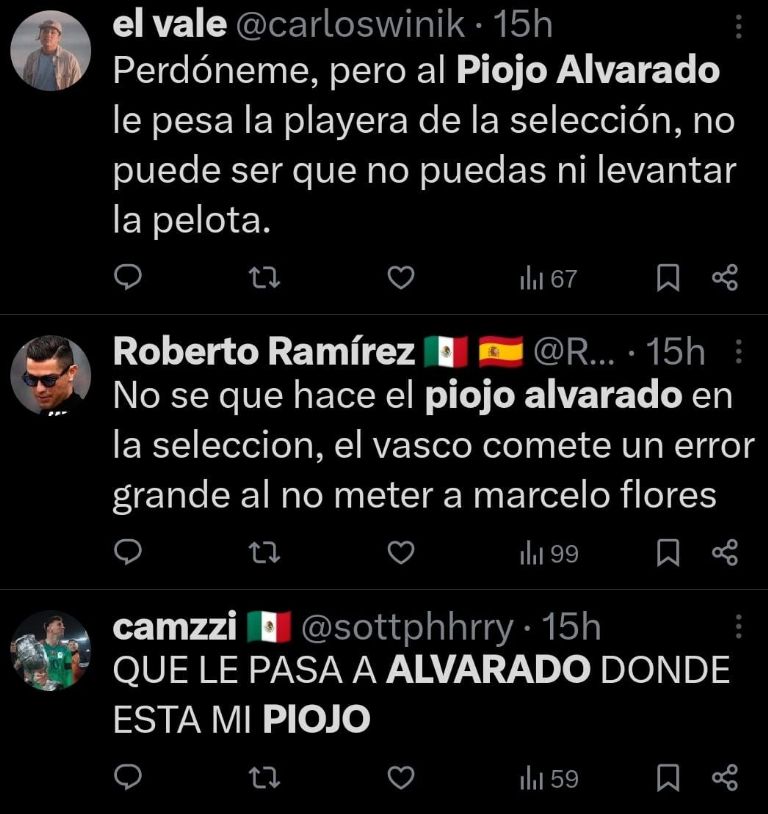768x814 pixels.
Task: Share camzzi's tweet
Action: pos(724,777)
